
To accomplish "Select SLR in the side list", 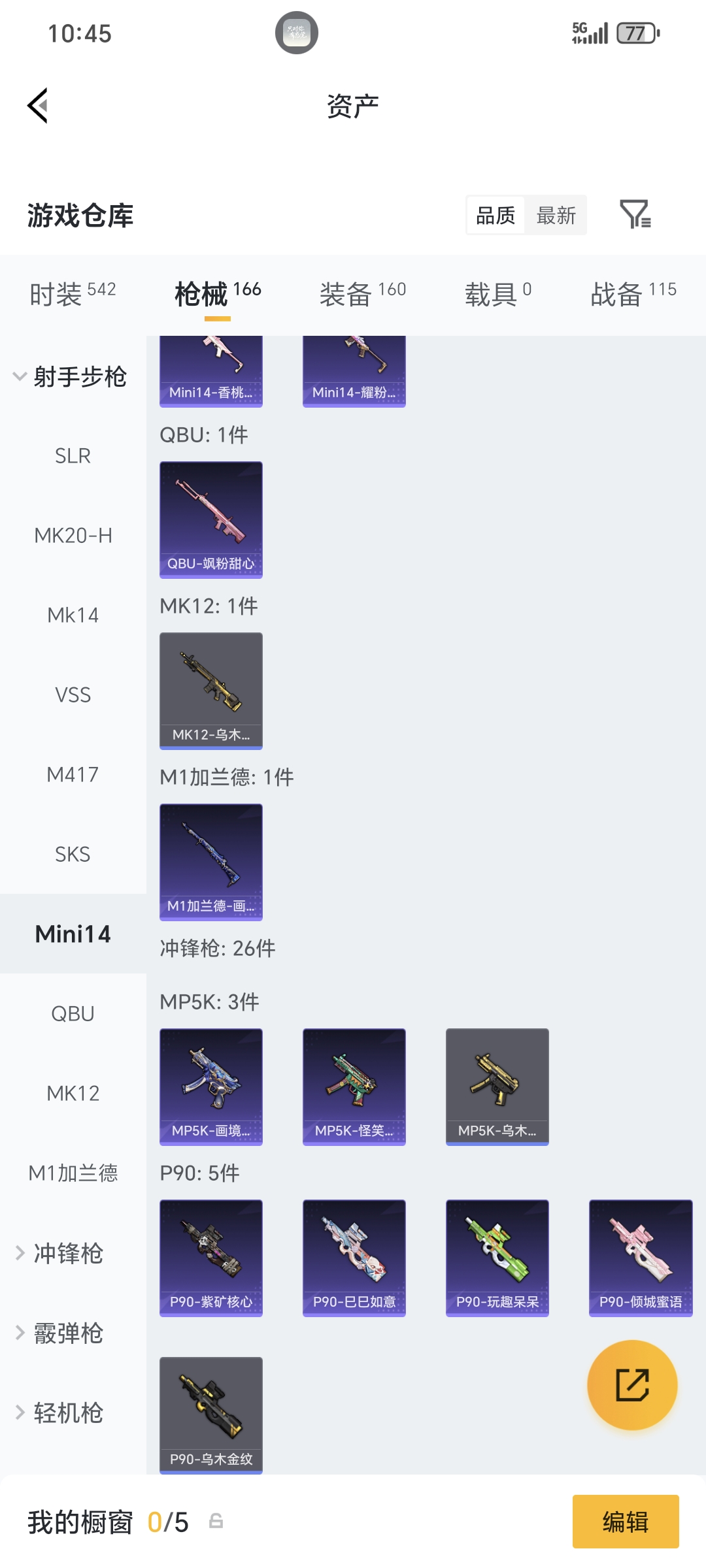I will [73, 456].
